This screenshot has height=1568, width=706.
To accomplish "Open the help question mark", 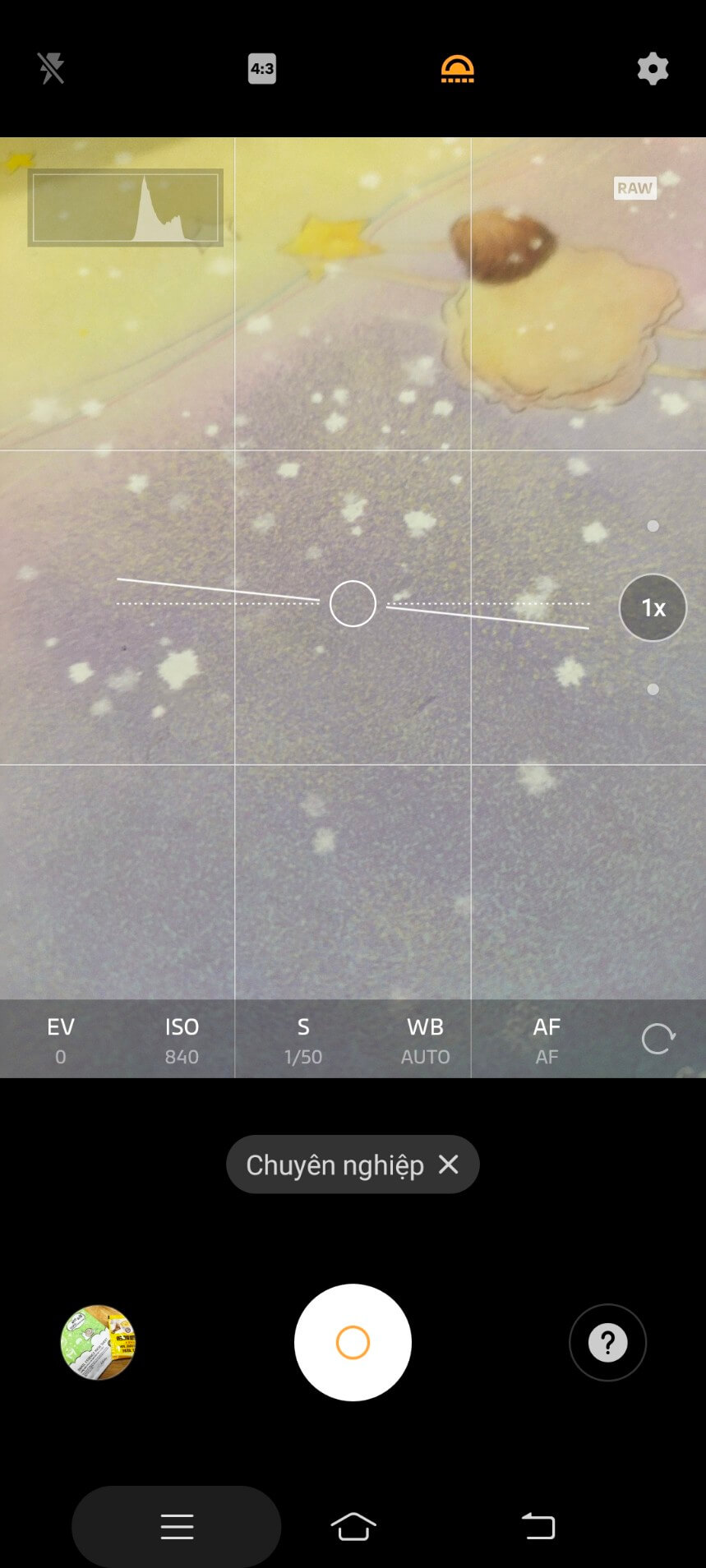I will pos(607,1342).
